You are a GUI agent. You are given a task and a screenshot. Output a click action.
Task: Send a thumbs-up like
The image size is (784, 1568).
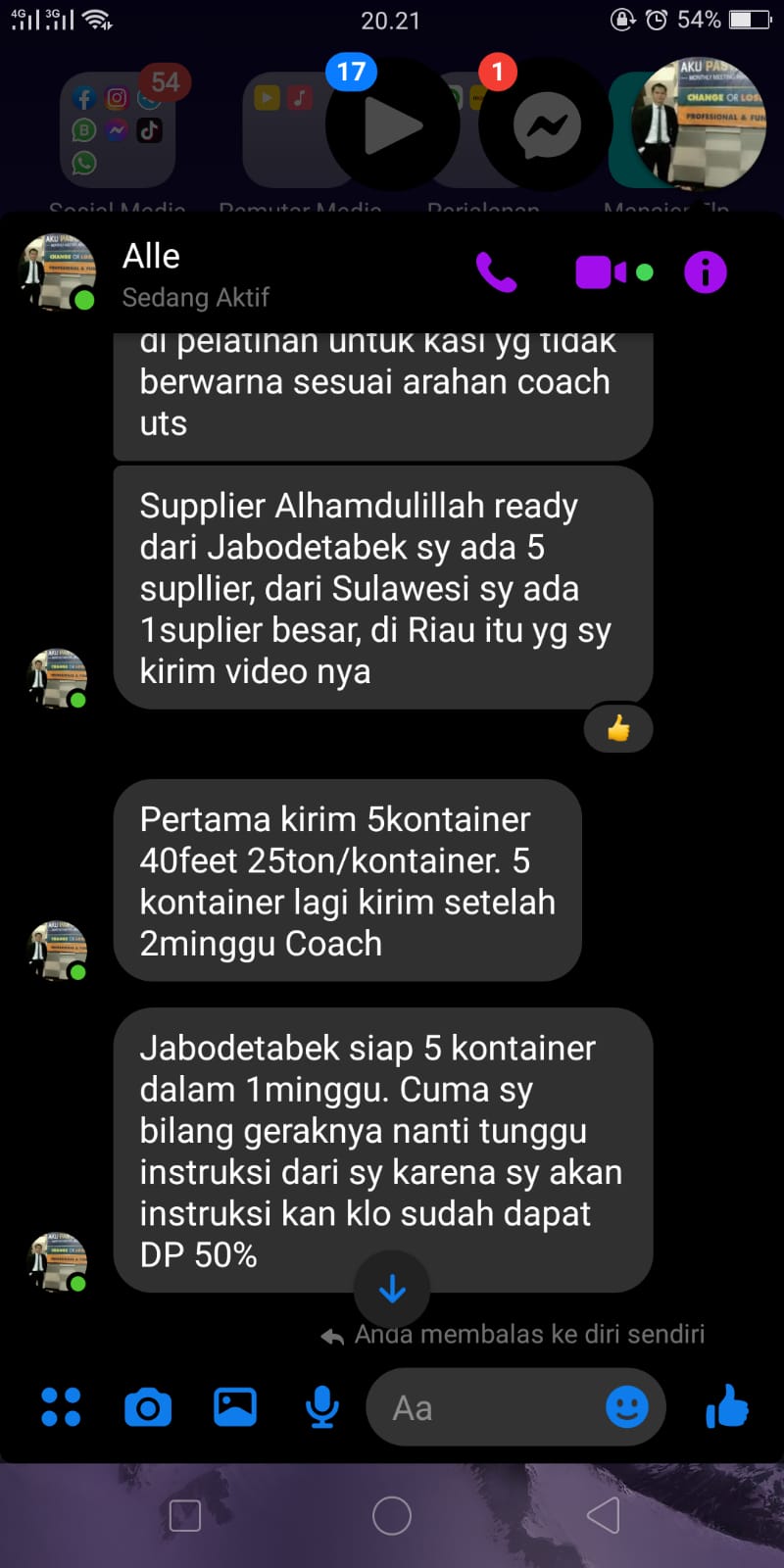click(727, 1407)
